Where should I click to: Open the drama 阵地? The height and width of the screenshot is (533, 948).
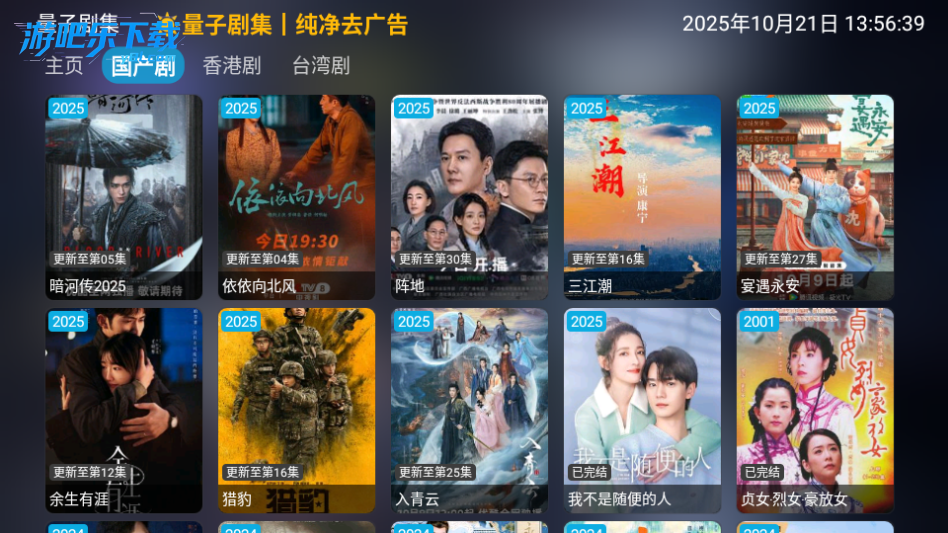point(469,197)
